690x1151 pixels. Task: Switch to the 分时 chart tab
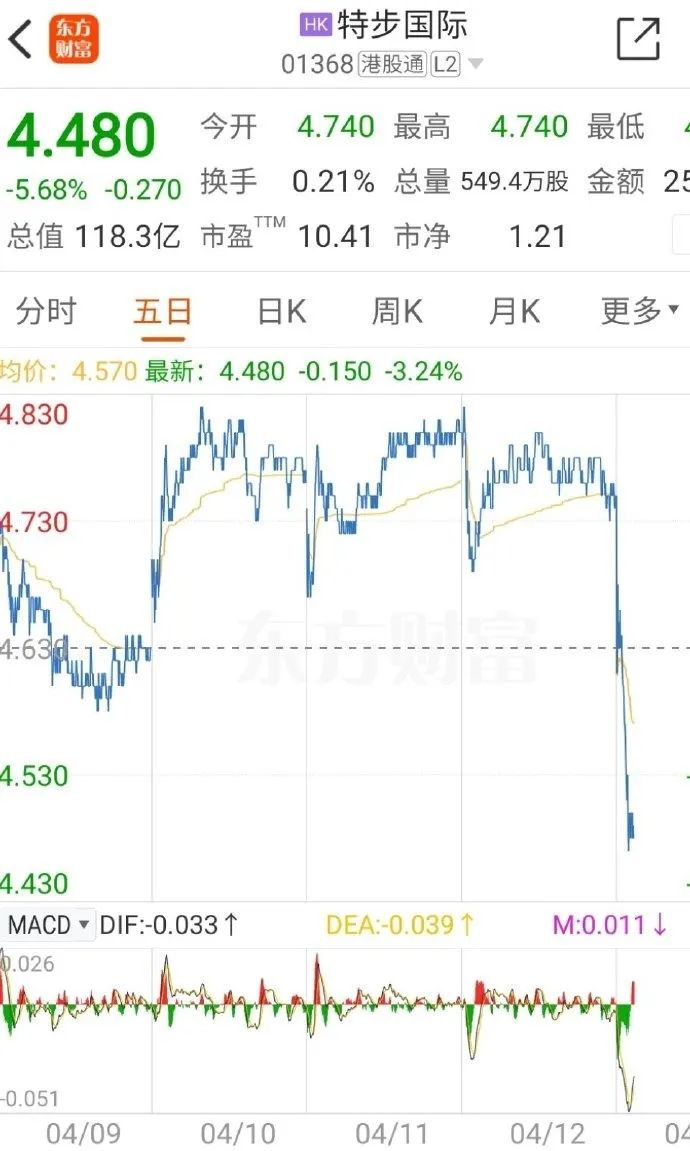[x=46, y=311]
